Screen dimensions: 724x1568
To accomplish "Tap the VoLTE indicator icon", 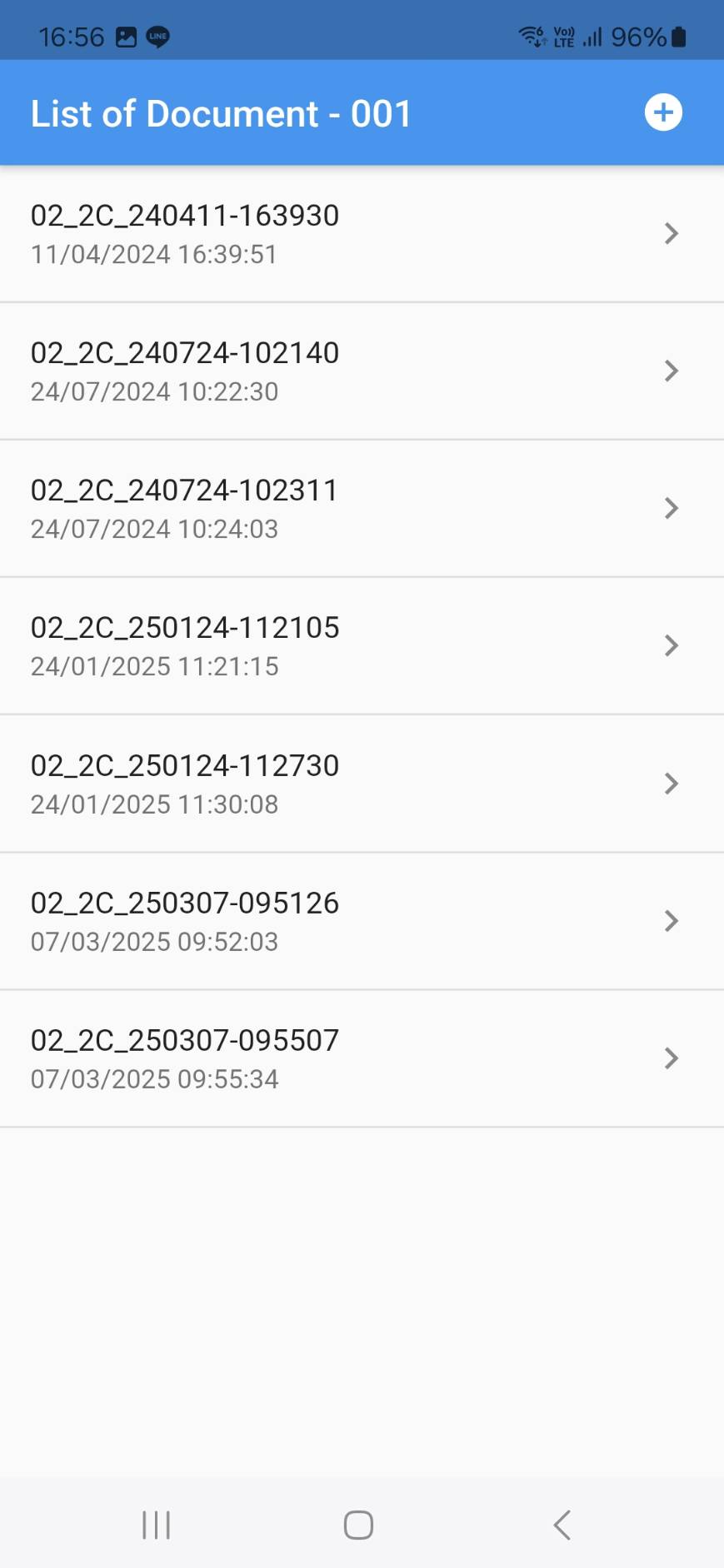I will coord(564,30).
